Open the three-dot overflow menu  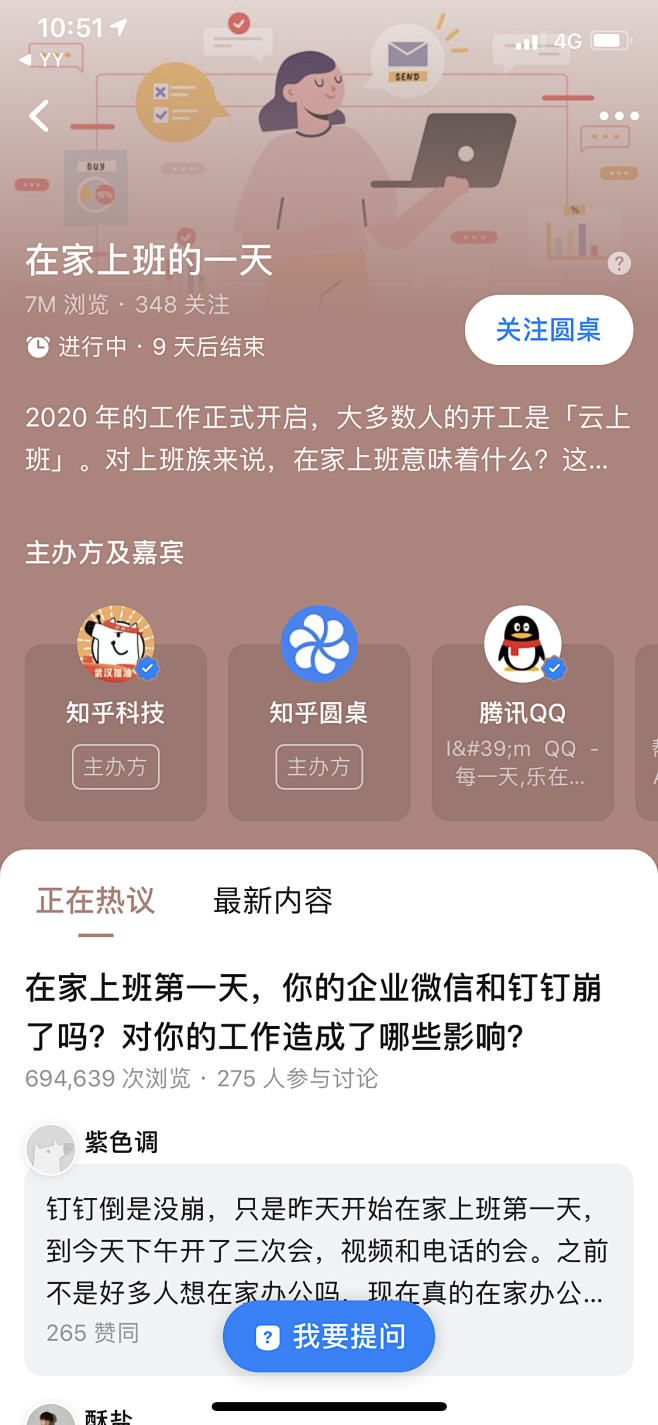[x=619, y=116]
